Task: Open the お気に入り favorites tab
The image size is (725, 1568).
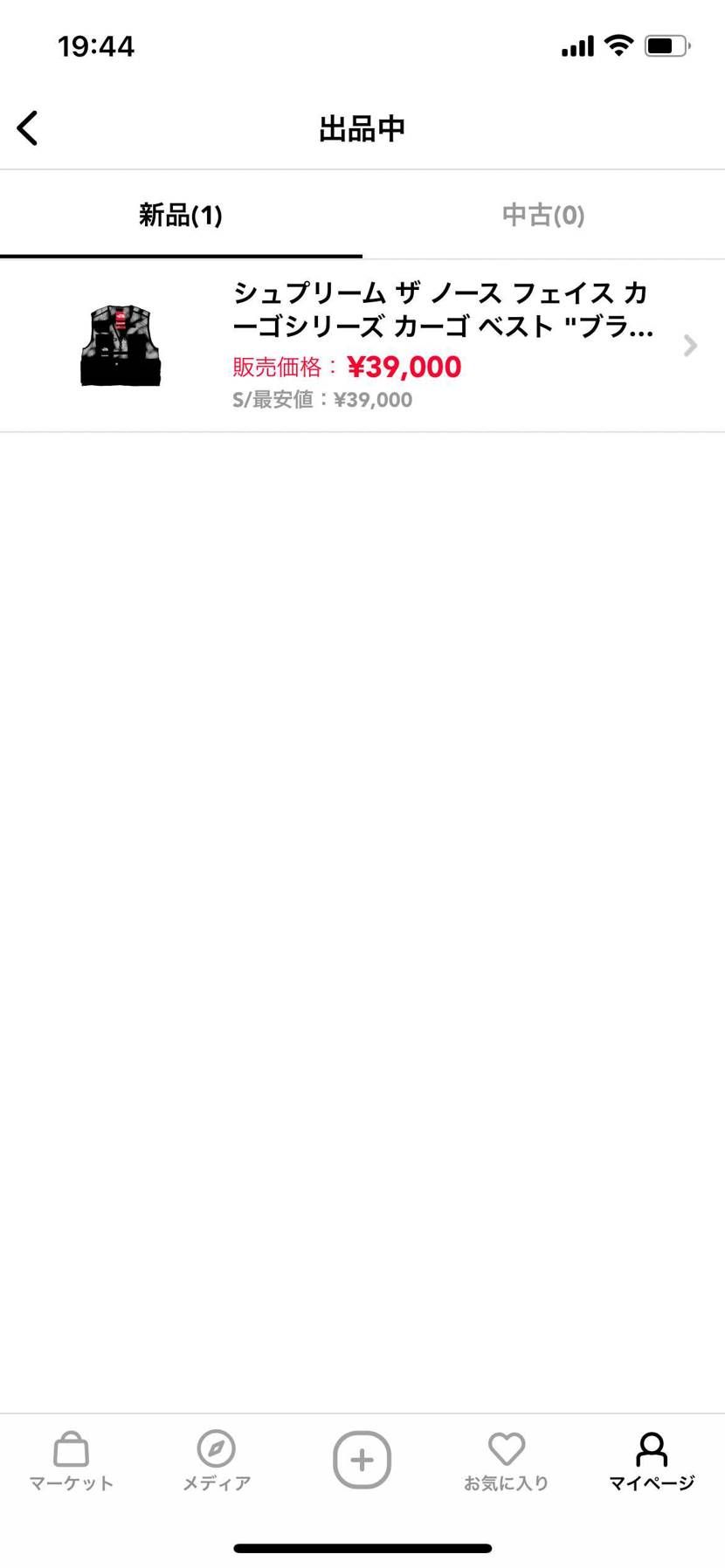Action: click(x=507, y=1461)
